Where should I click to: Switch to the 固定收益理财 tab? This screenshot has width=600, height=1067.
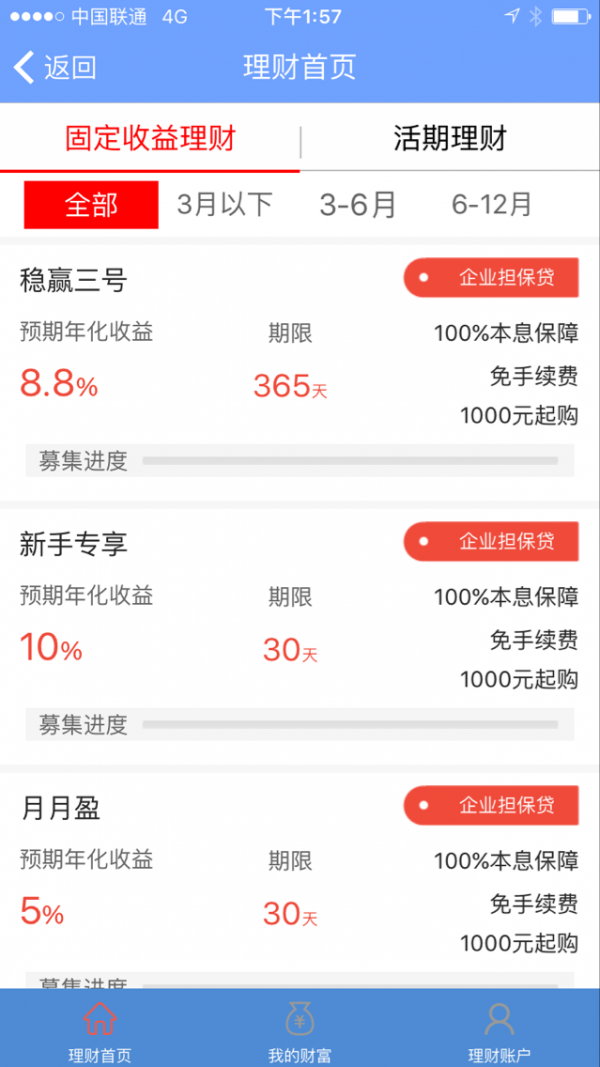pos(150,138)
